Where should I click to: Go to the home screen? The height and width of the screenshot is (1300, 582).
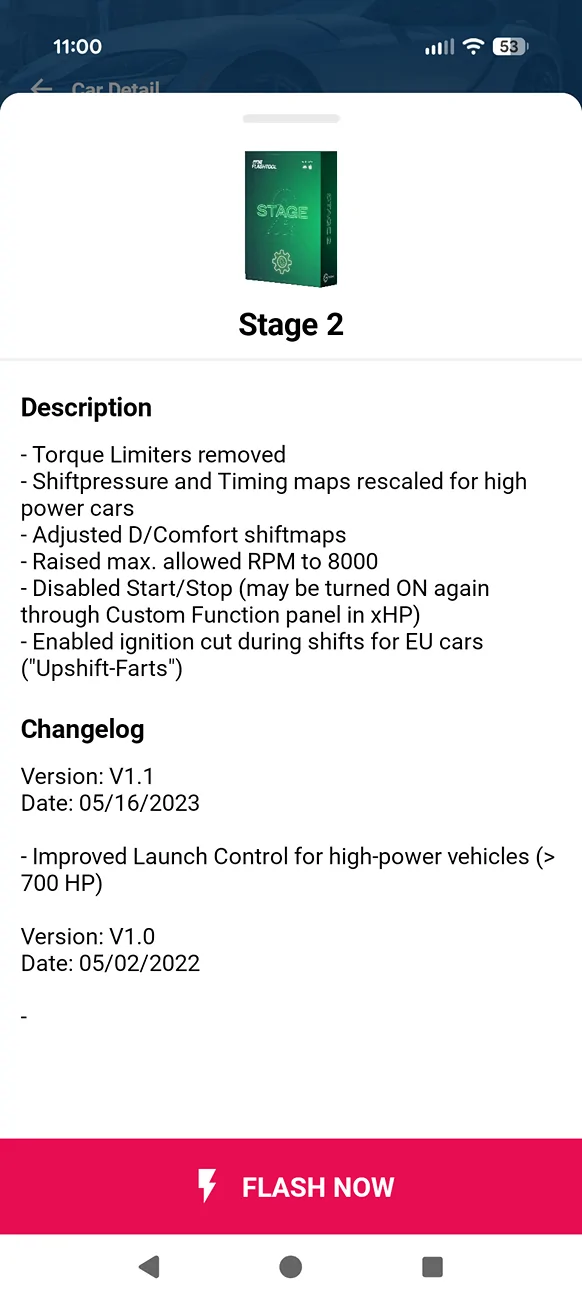coord(291,1267)
